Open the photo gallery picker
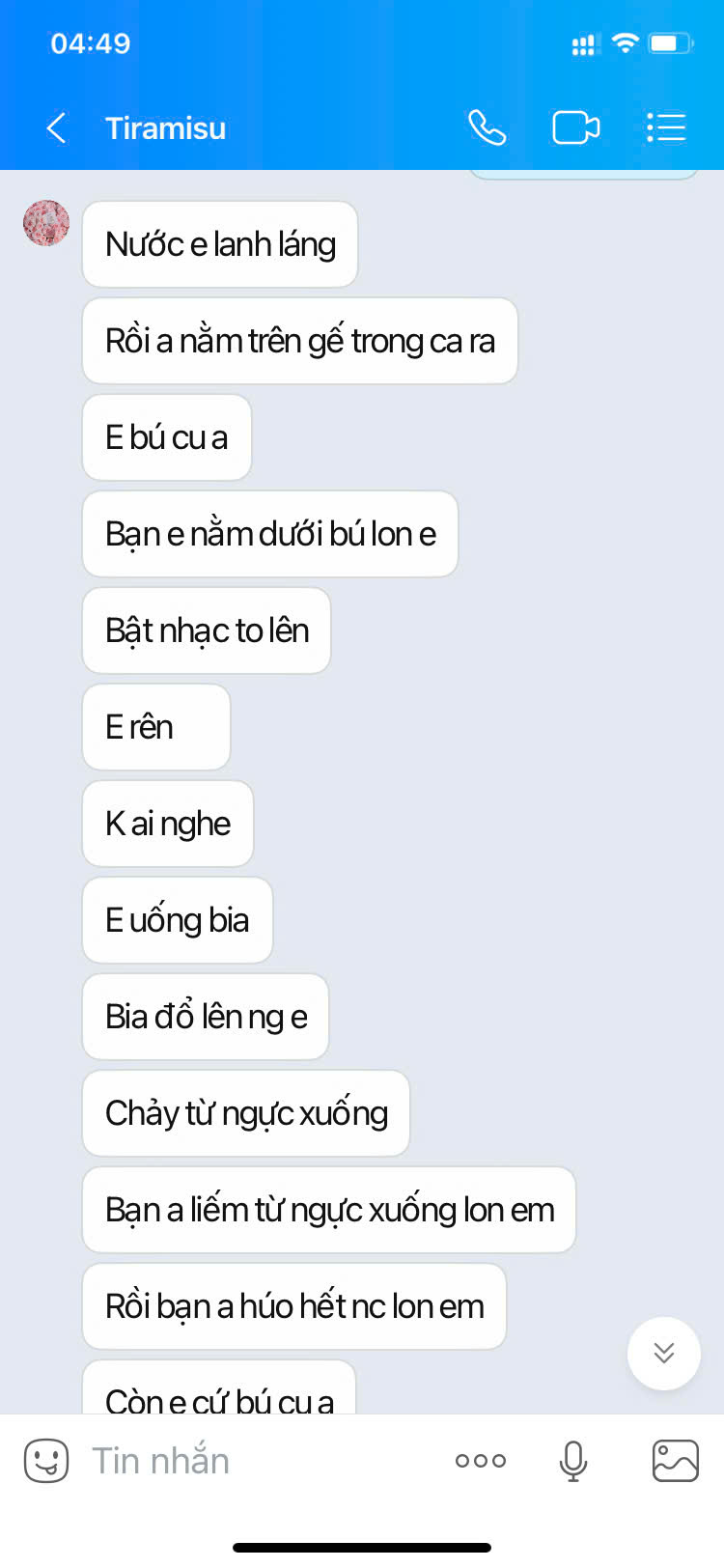The height and width of the screenshot is (1568, 724). click(x=675, y=1460)
